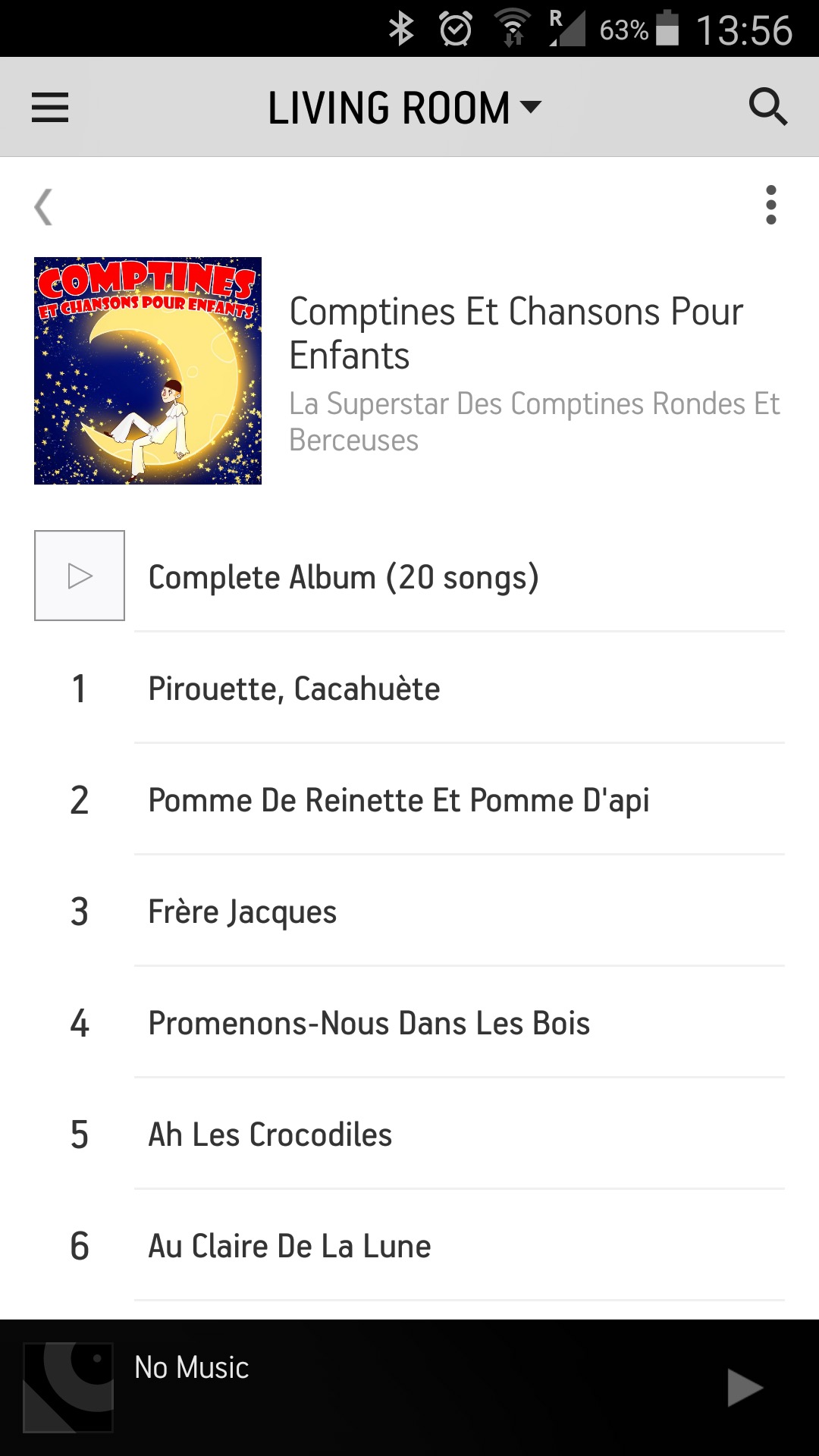The image size is (819, 1456).
Task: Tap the play button in the bottom player
Action: tap(744, 1388)
